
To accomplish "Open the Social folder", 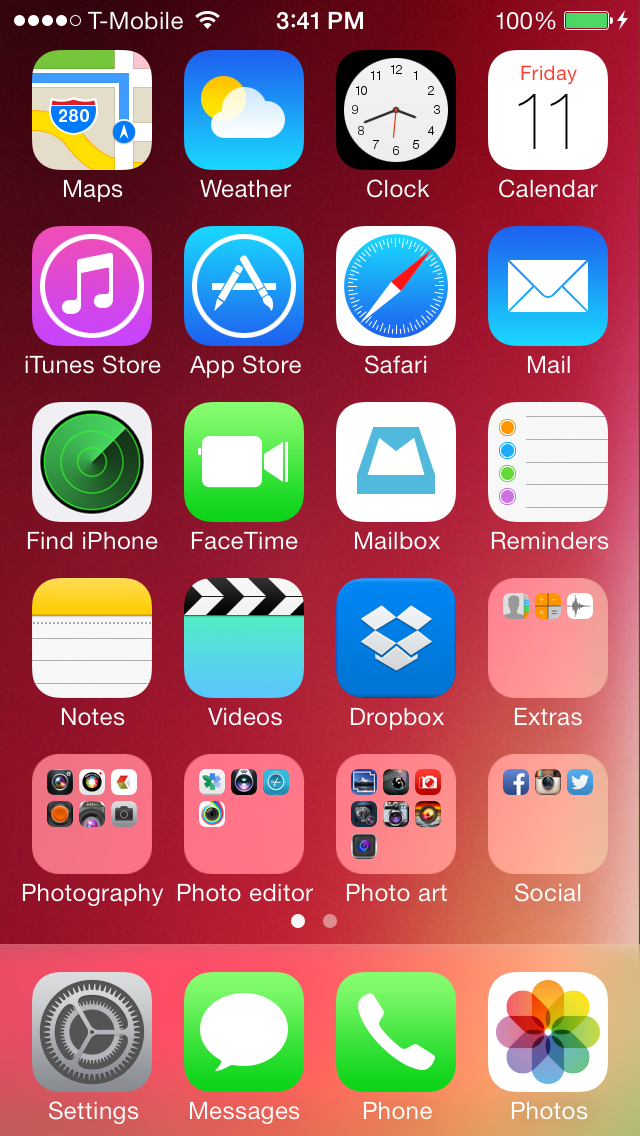I will [x=548, y=814].
